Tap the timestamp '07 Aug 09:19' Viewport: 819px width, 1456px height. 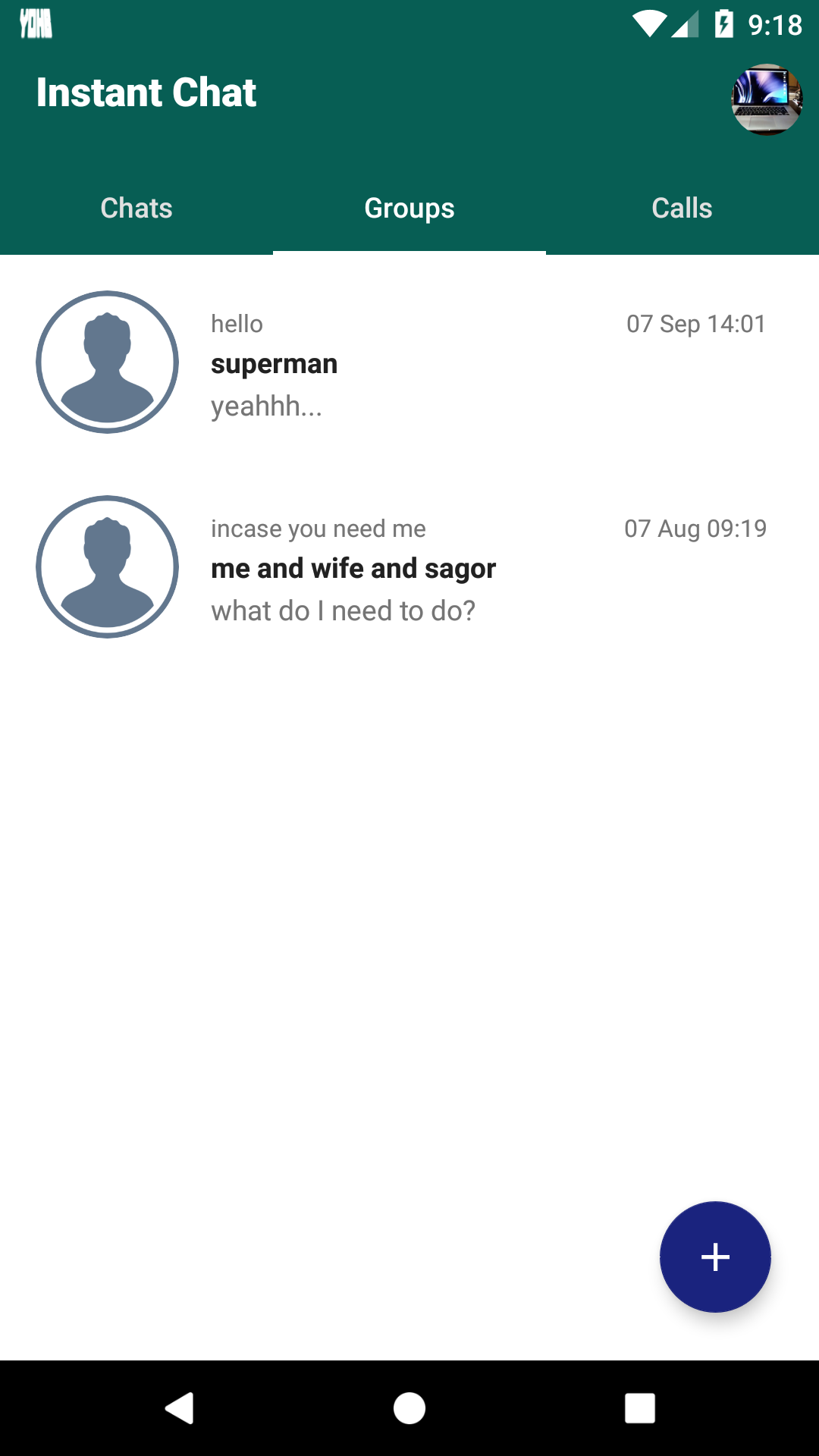coord(695,529)
